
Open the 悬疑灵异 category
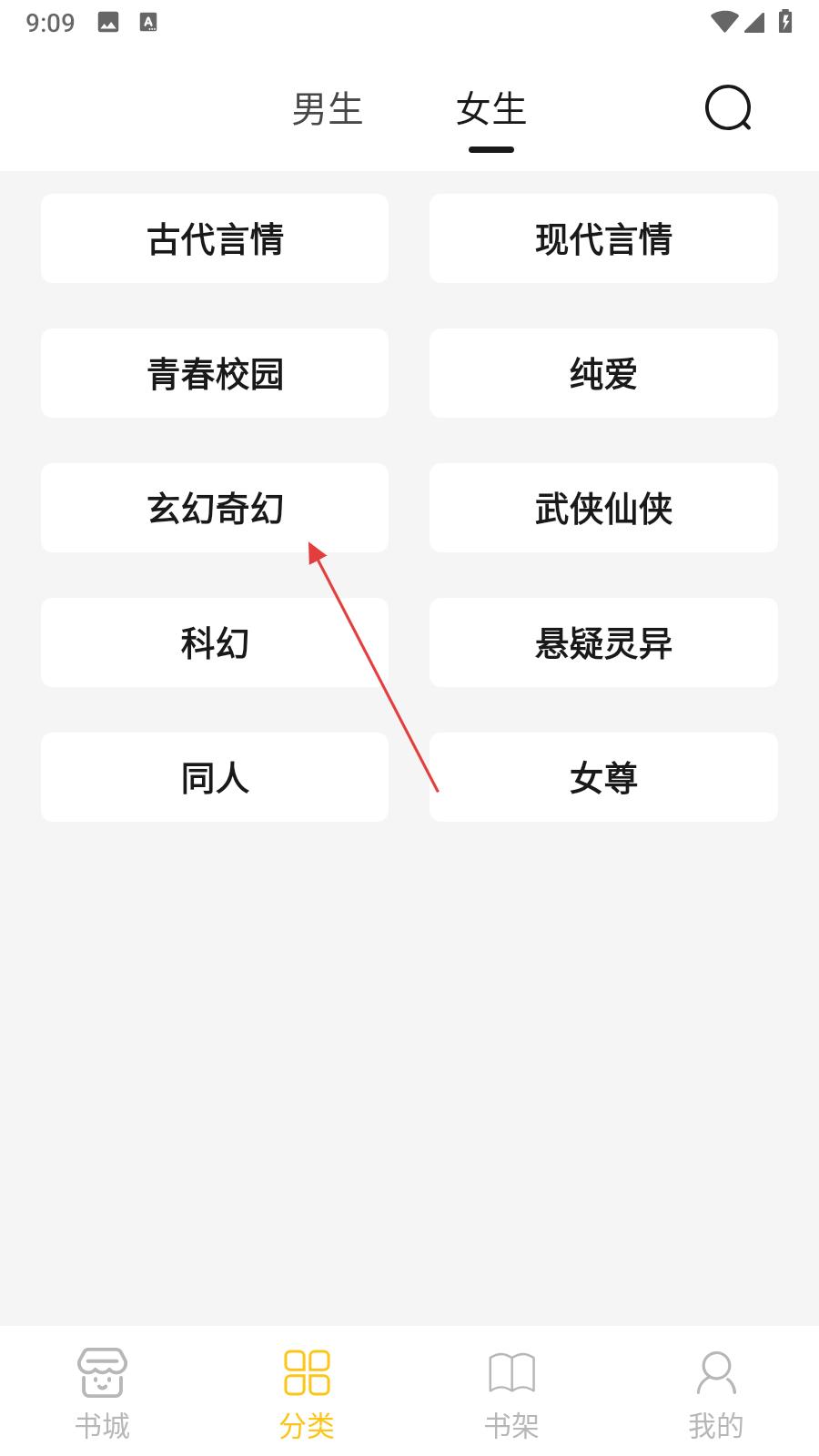point(603,642)
